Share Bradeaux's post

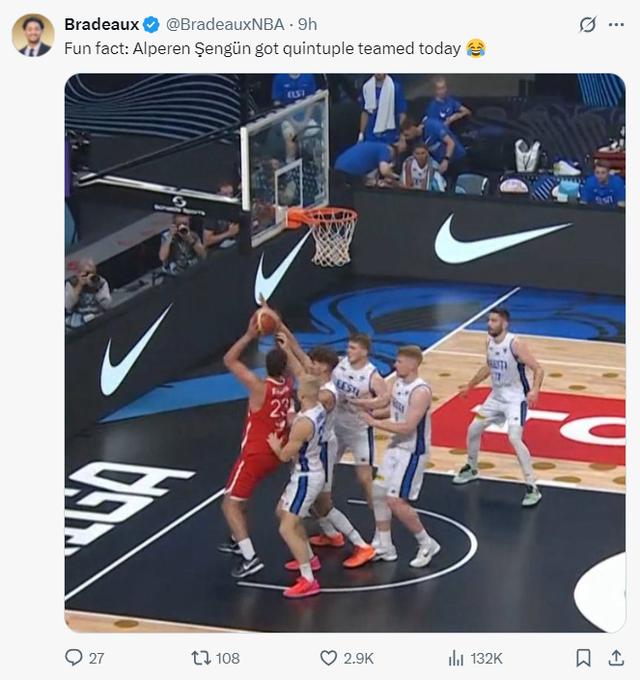click(614, 658)
